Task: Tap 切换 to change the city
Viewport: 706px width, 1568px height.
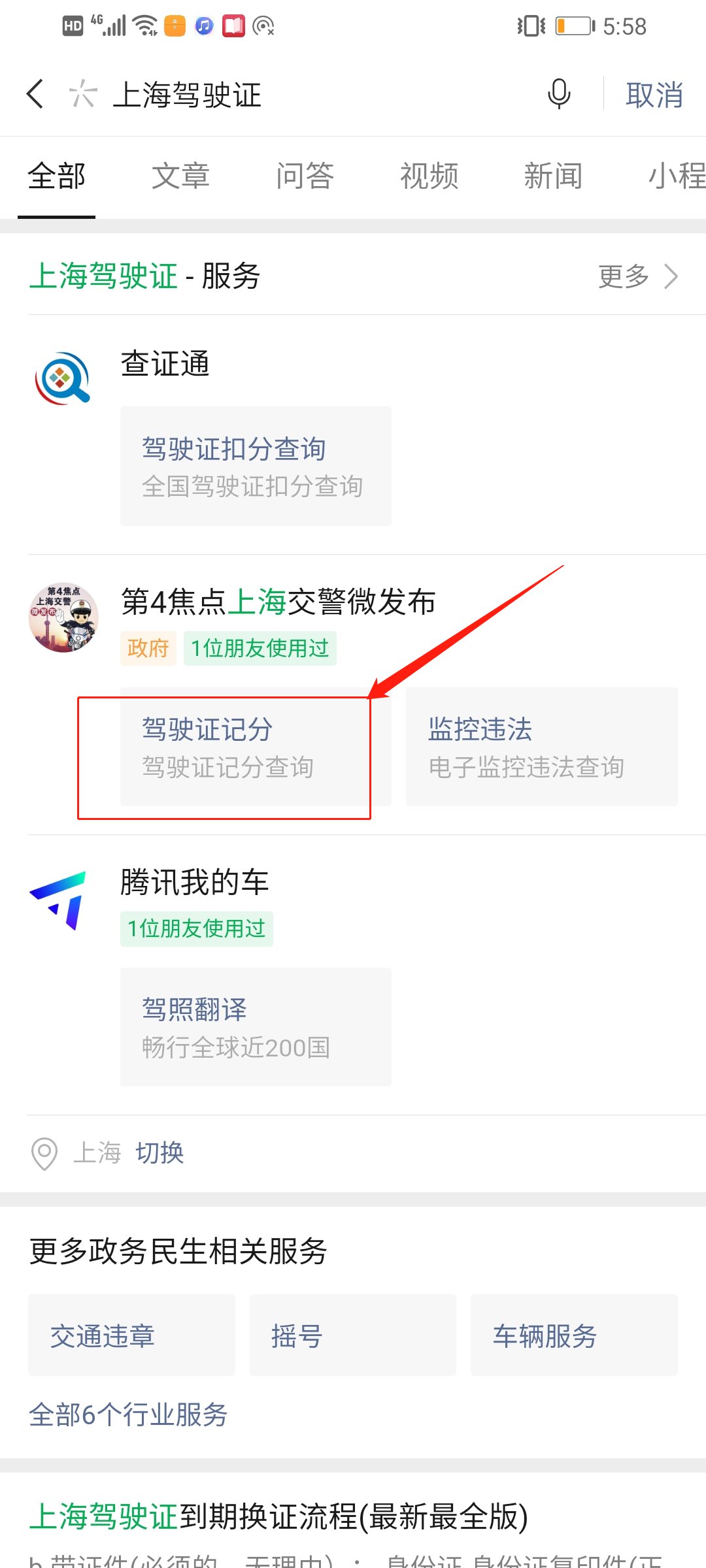Action: coord(160,1152)
